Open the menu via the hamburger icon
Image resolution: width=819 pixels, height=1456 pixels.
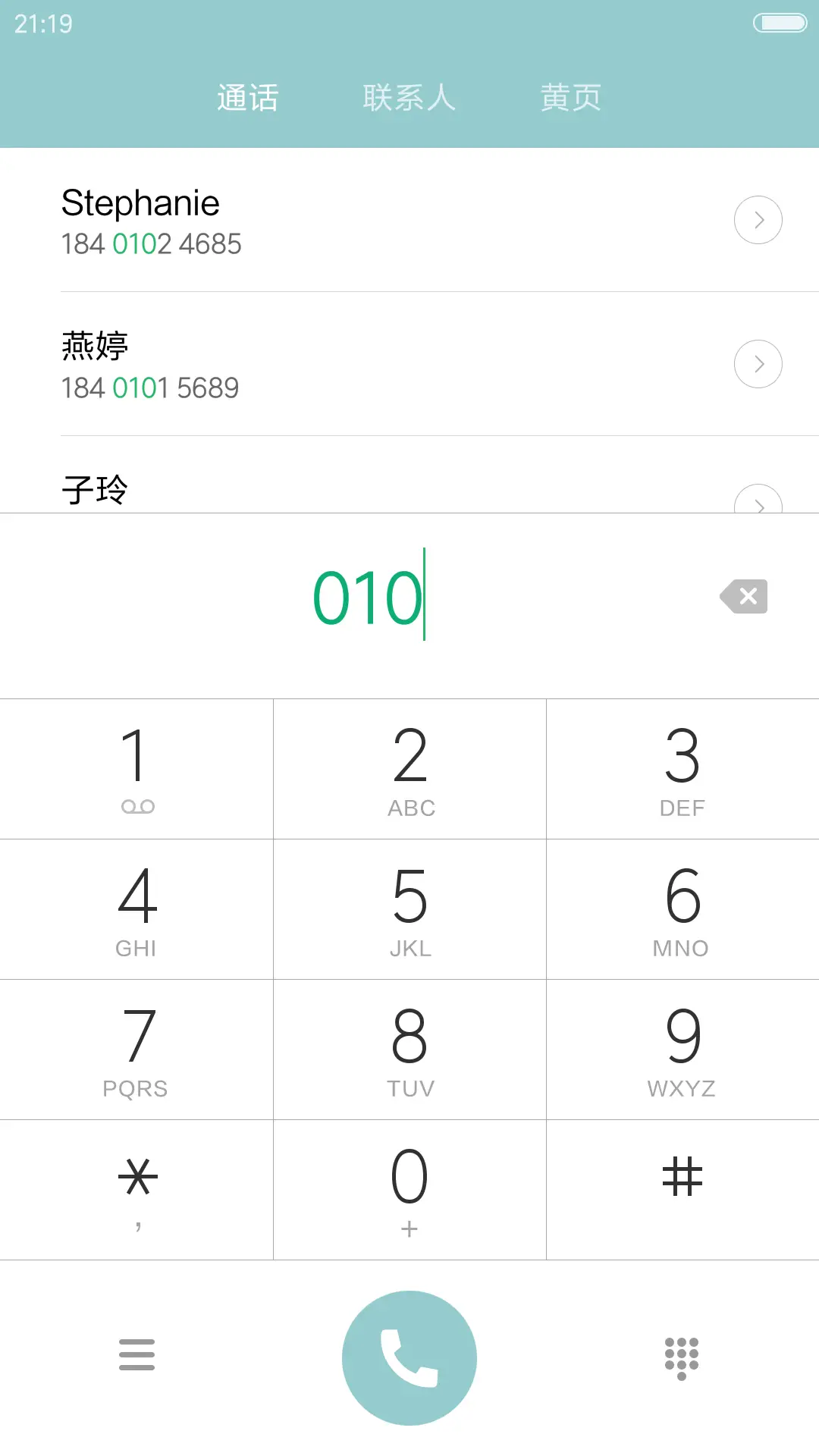coord(136,1357)
